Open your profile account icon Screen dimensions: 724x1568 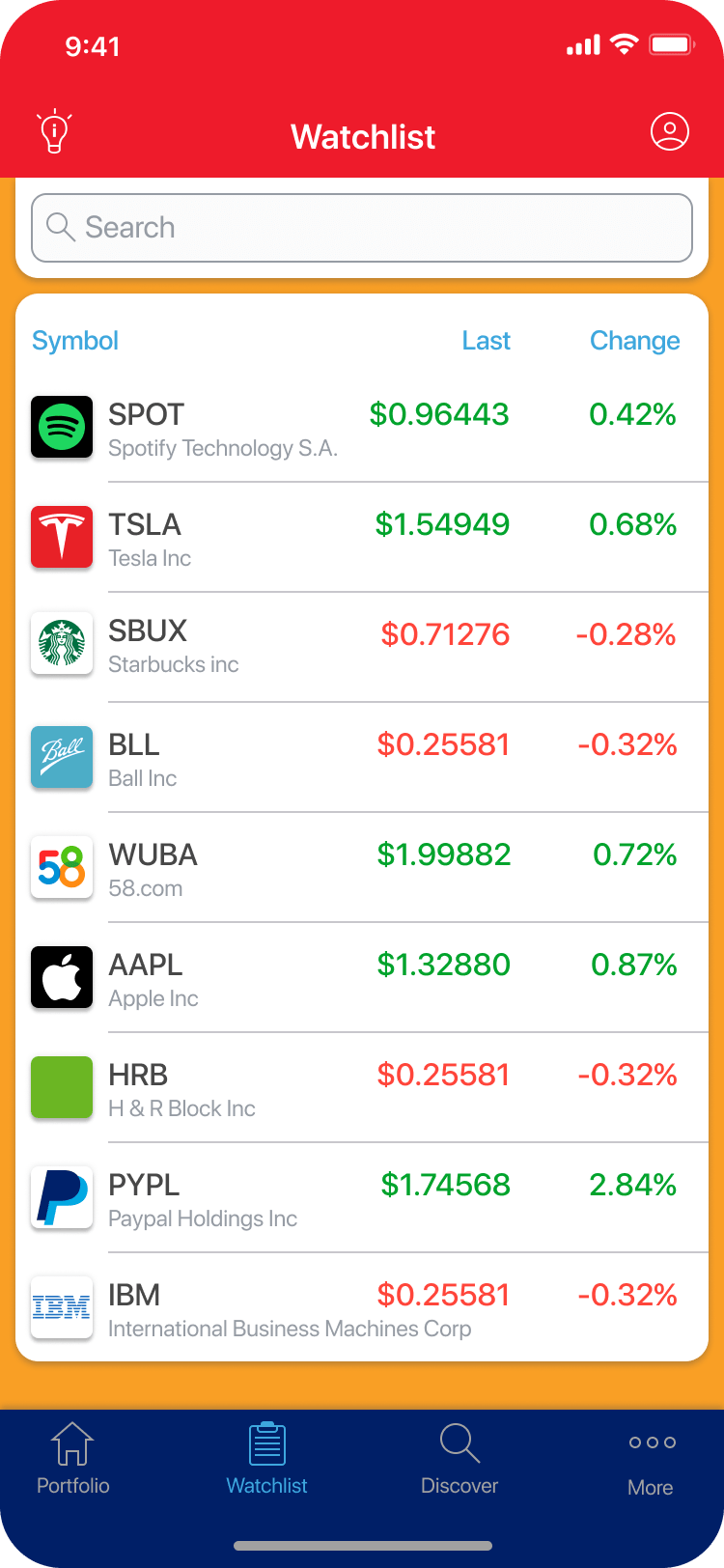click(671, 130)
